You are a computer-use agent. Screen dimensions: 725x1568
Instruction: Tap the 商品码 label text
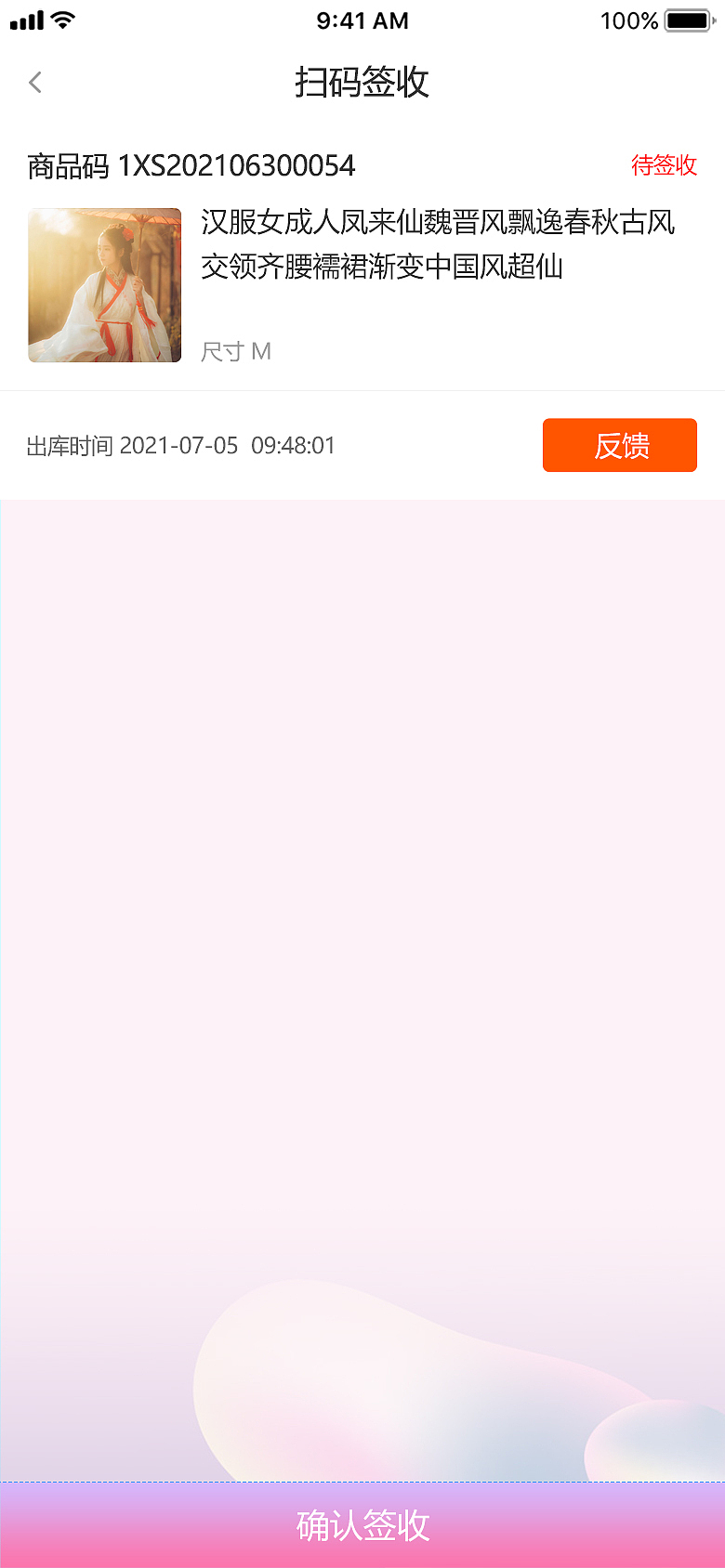click(x=69, y=165)
